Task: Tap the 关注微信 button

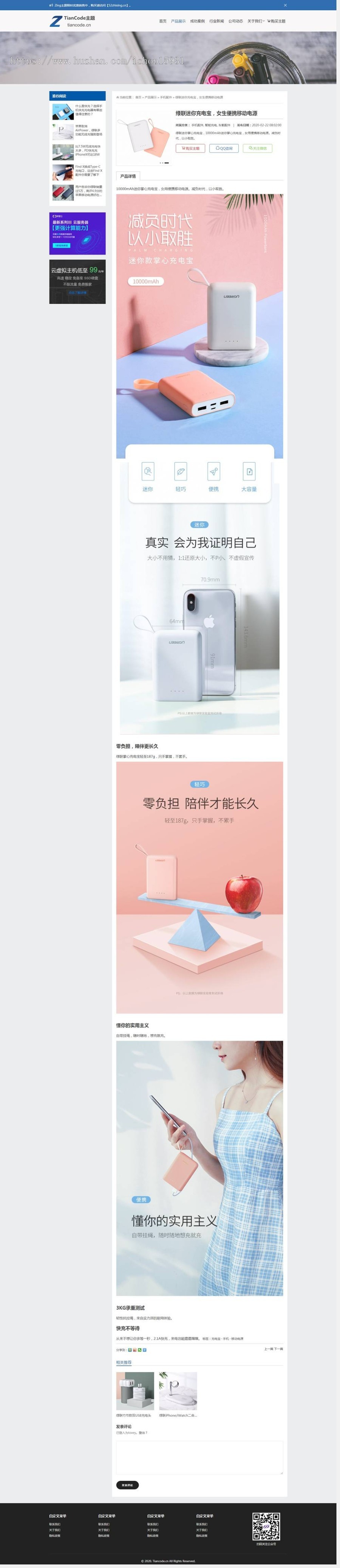Action: [x=257, y=148]
